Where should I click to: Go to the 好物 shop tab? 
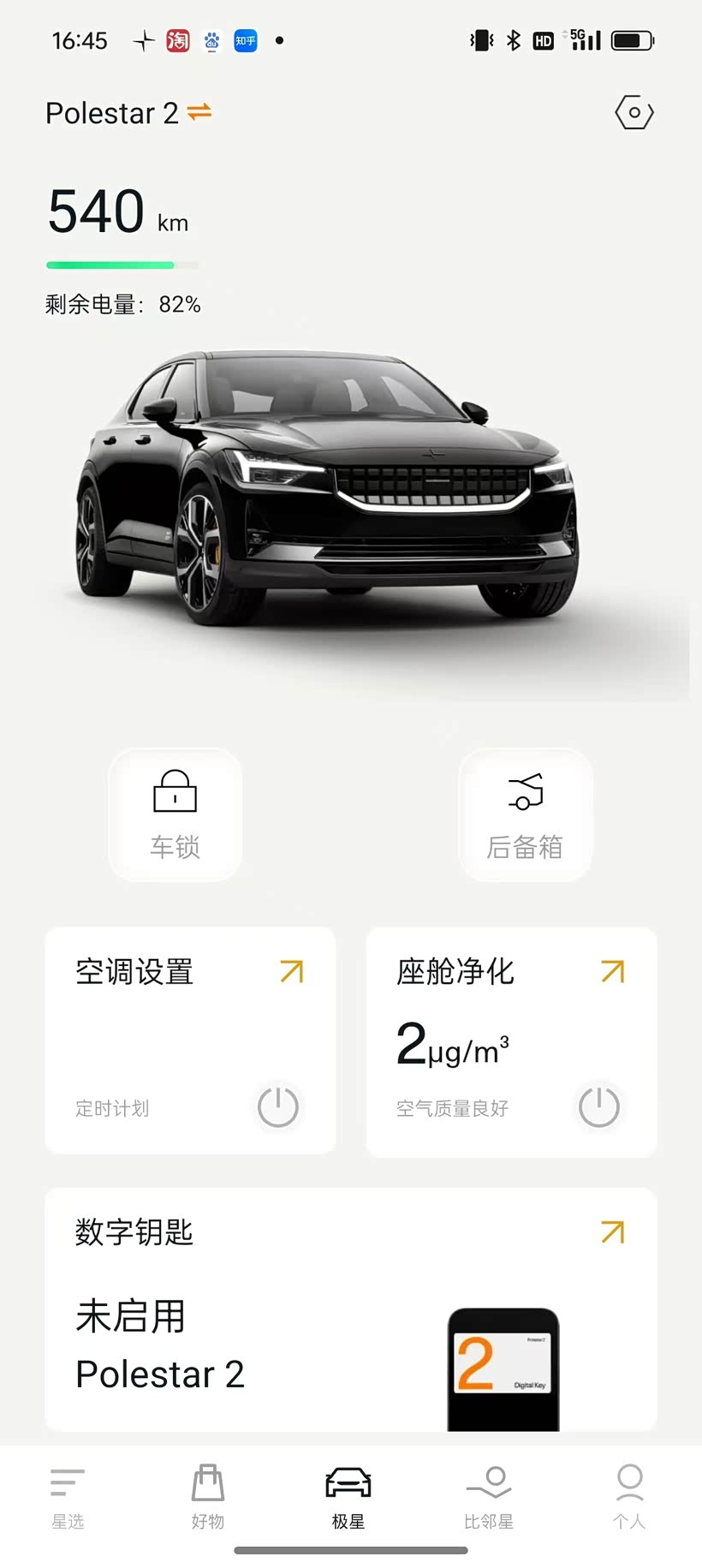208,1498
